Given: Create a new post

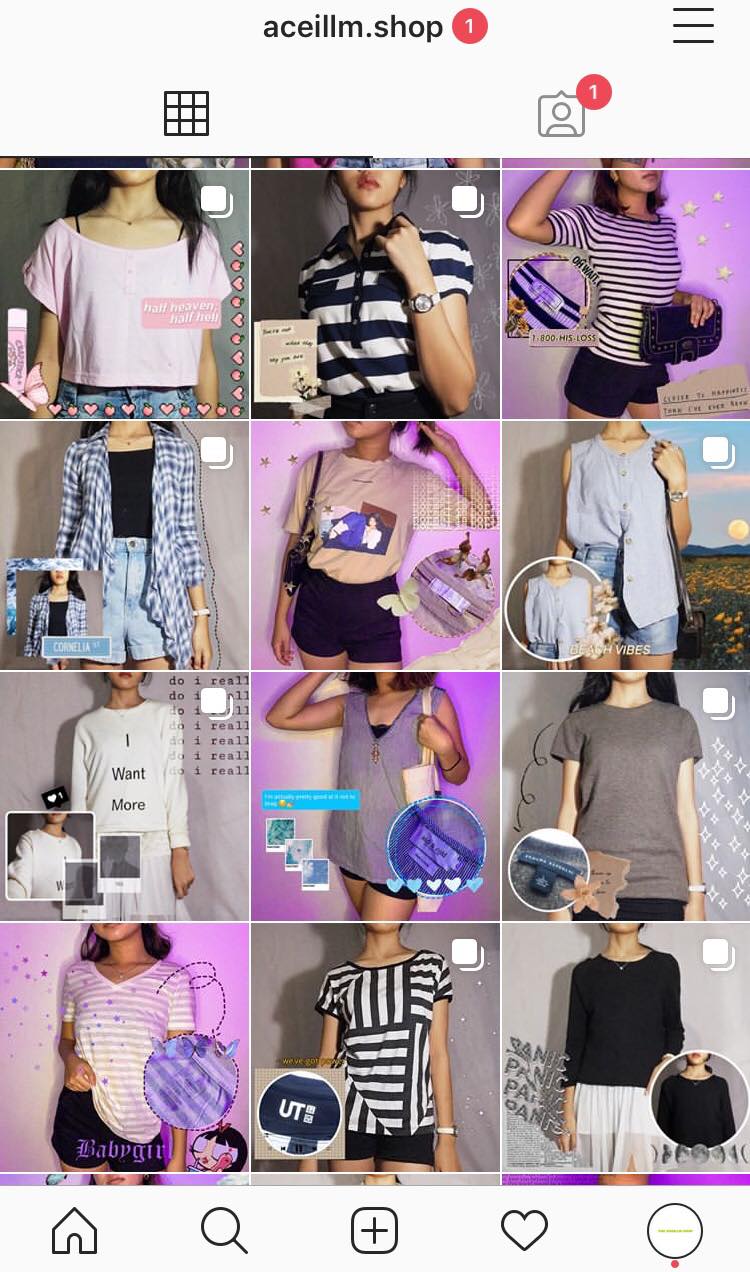Looking at the screenshot, I should pyautogui.click(x=374, y=1230).
